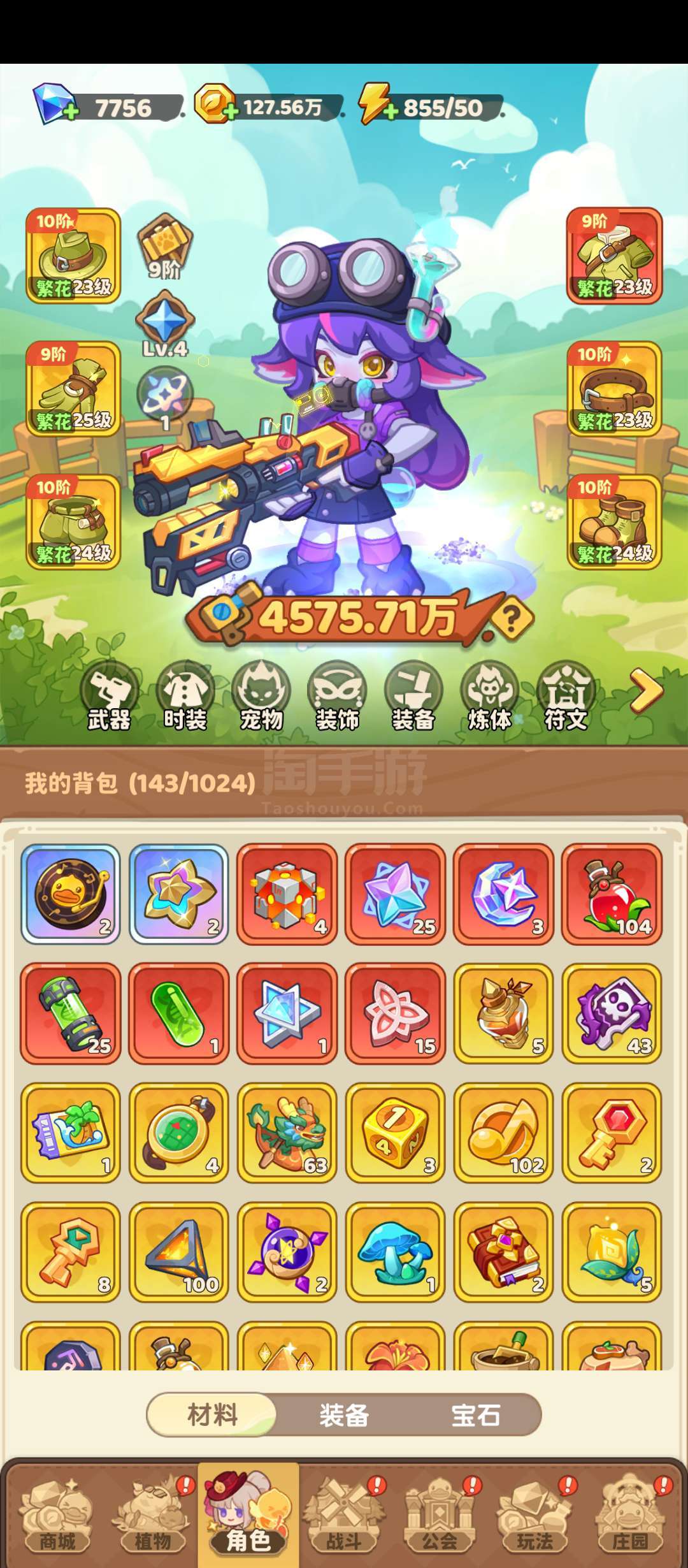Switch to the 宝石 gem tab

pyautogui.click(x=476, y=1415)
